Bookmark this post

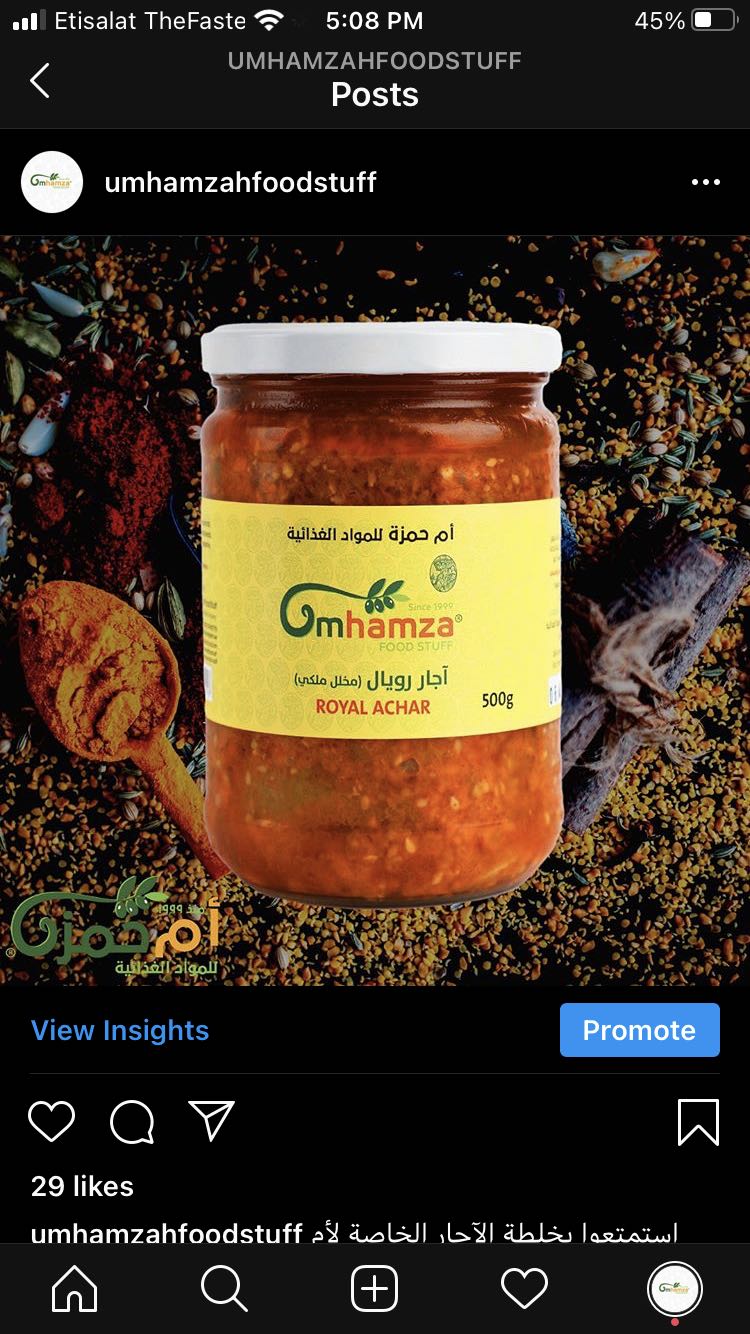pos(698,1122)
